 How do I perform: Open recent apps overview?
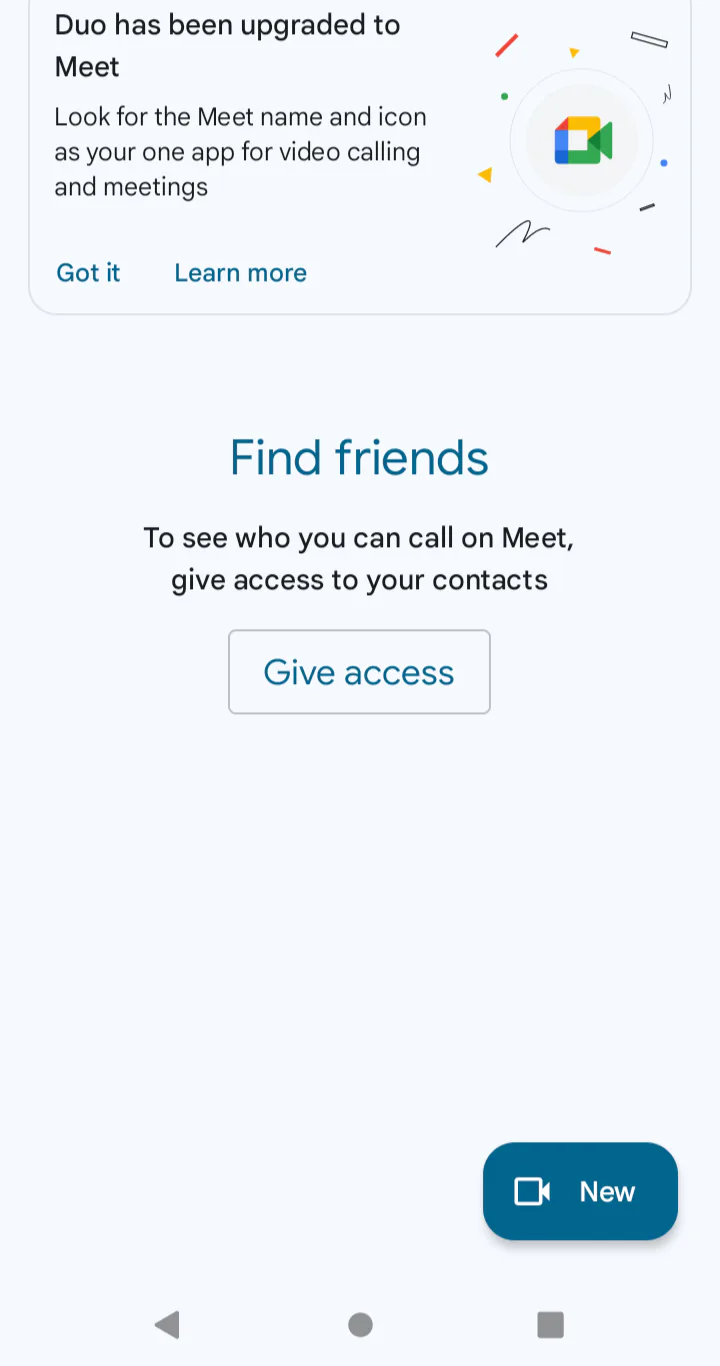[550, 1325]
